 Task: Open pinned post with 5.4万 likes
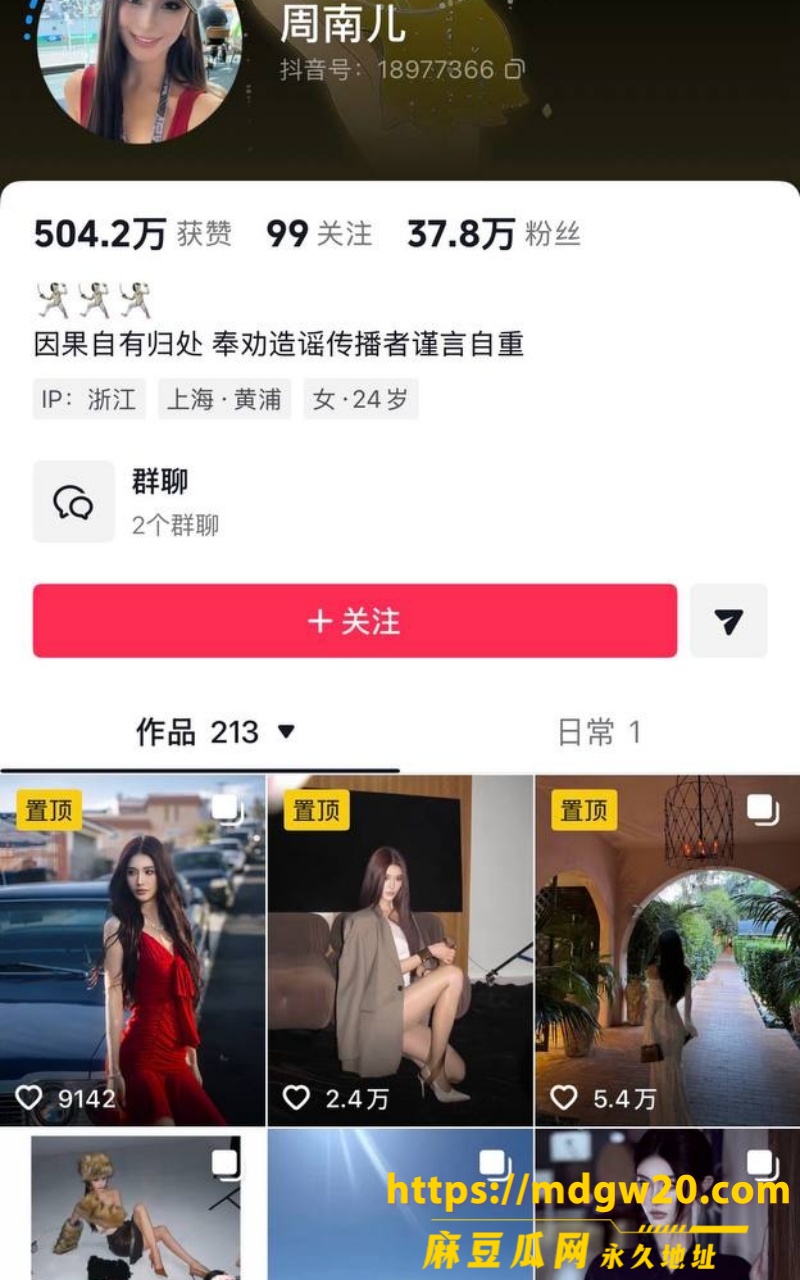point(668,951)
